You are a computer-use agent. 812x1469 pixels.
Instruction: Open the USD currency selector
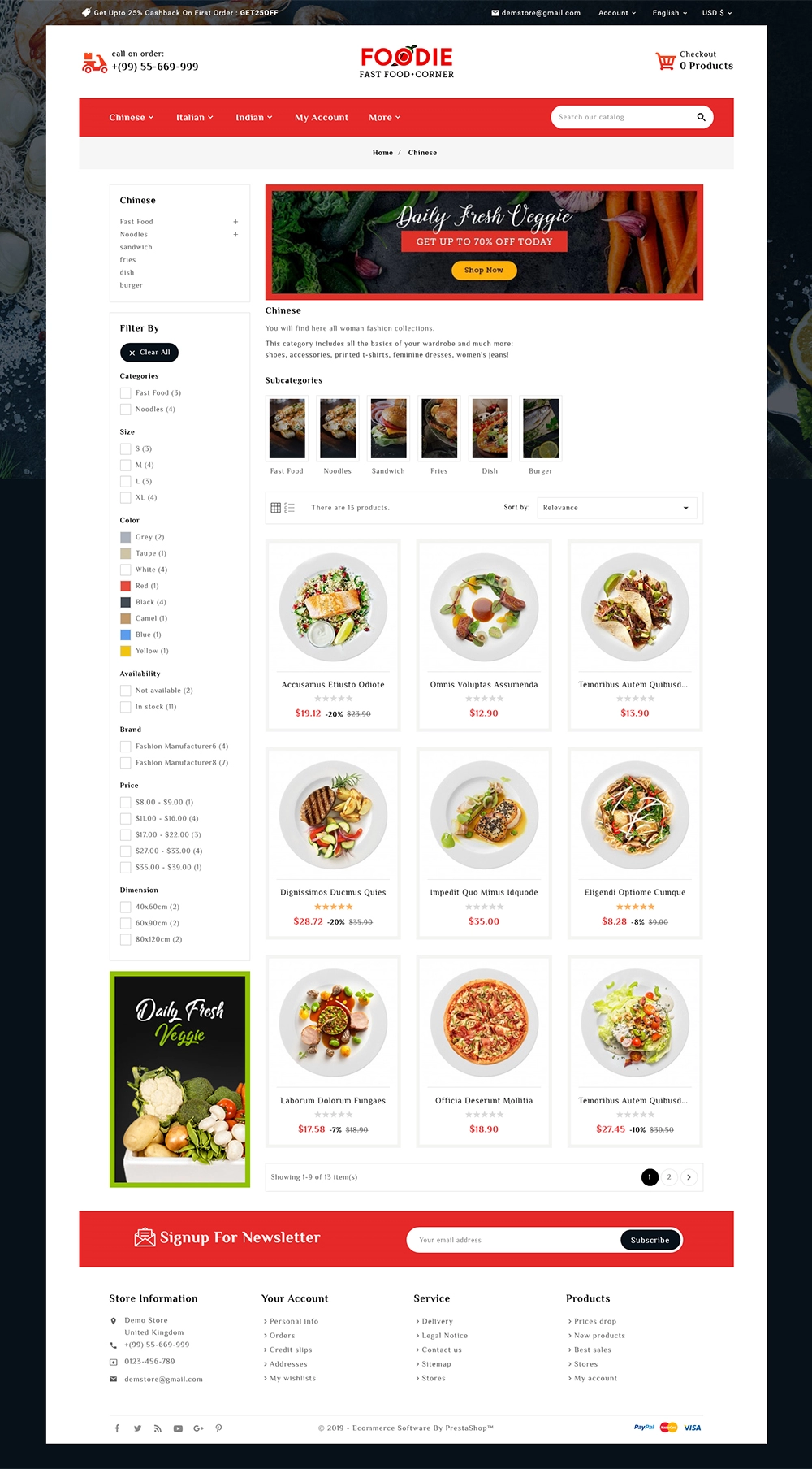click(717, 13)
